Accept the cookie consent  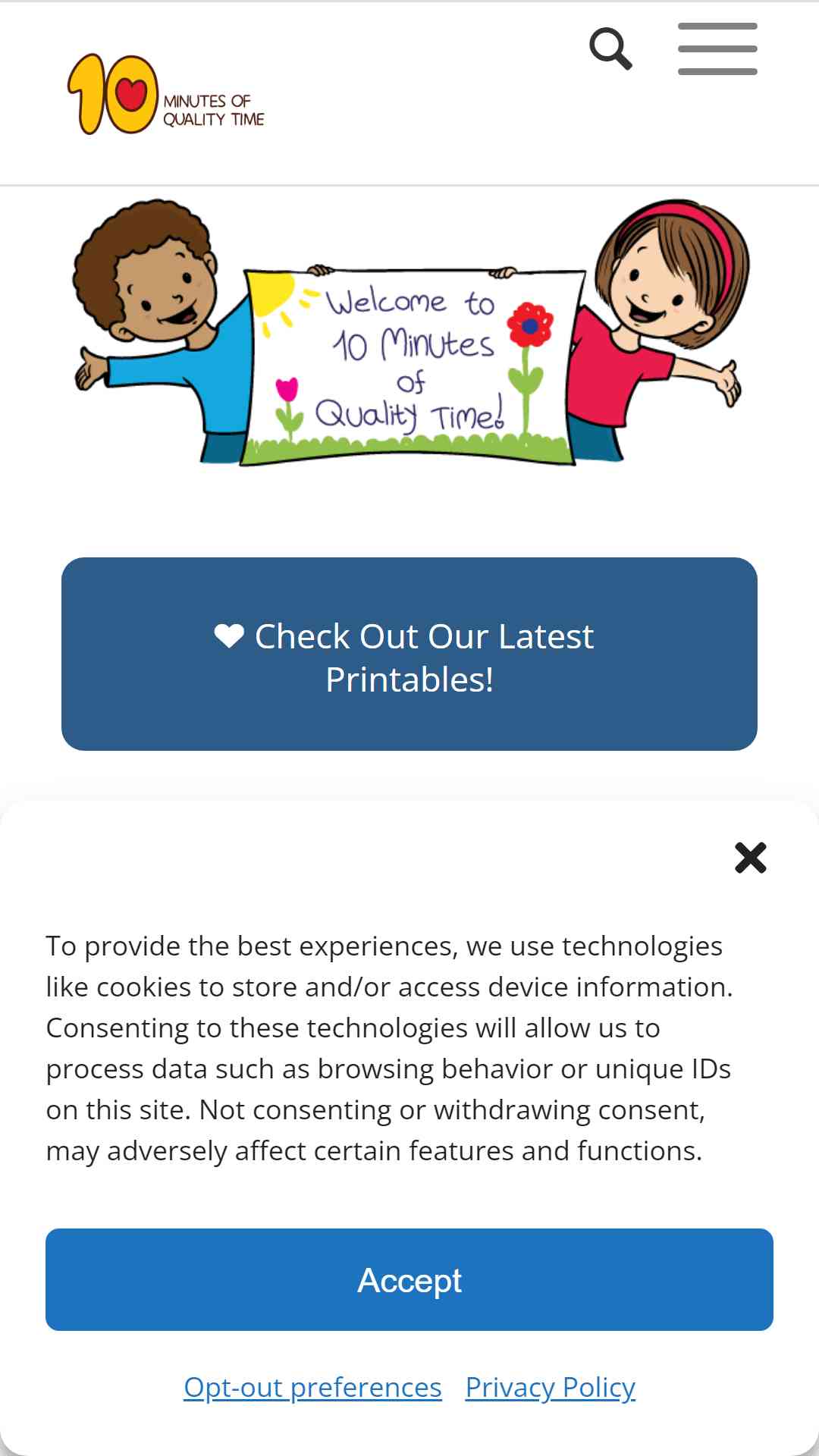click(x=409, y=1280)
